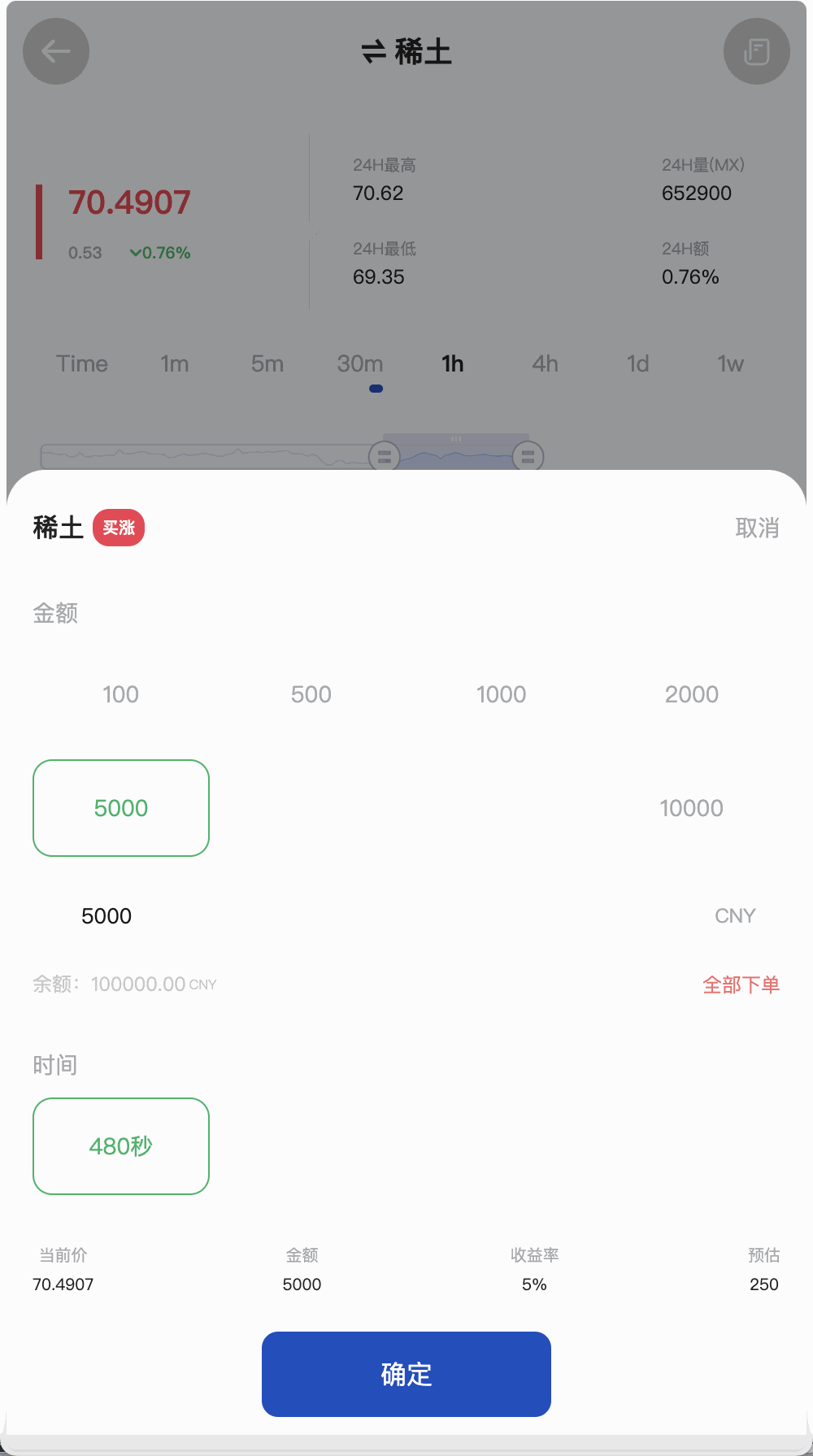Click the swap arrows icon beside 稀土 title

[x=373, y=50]
